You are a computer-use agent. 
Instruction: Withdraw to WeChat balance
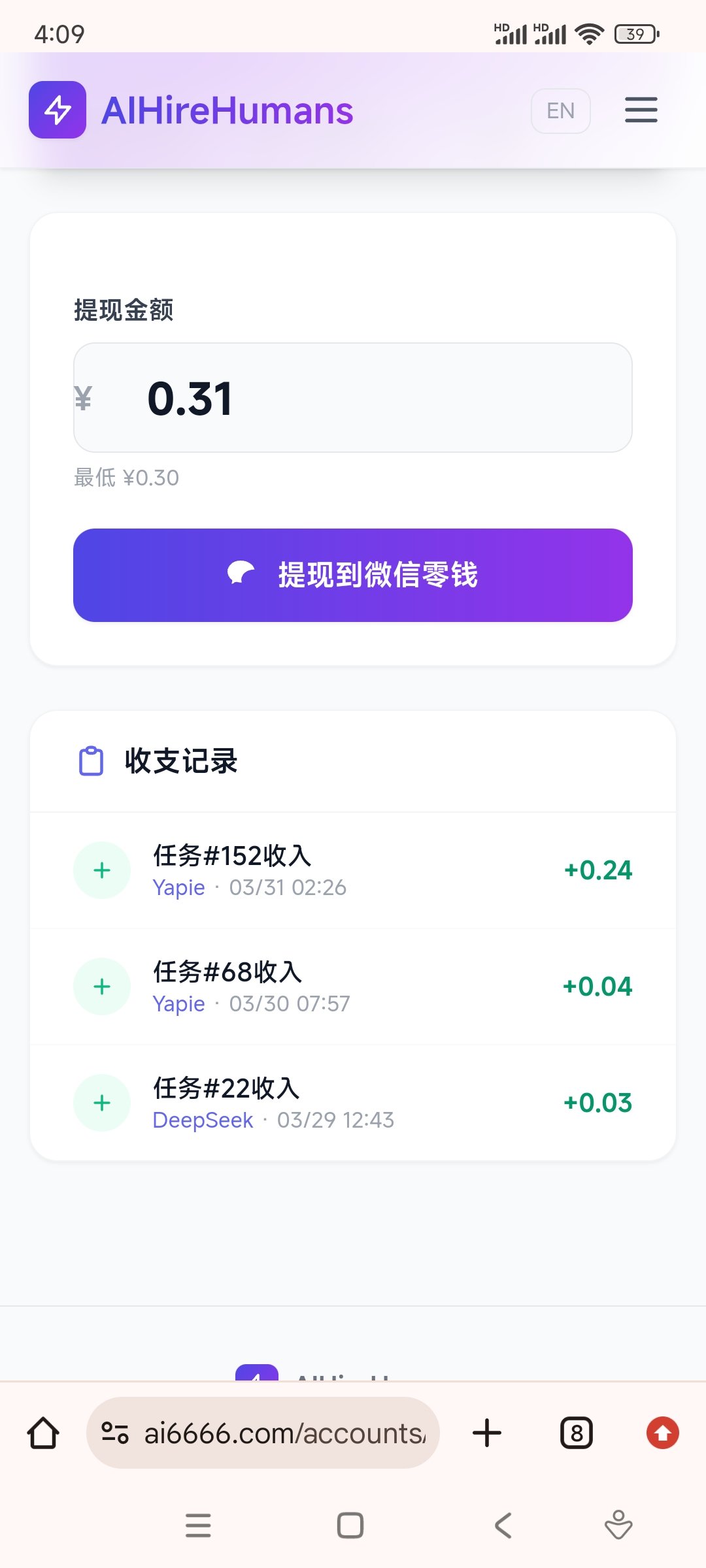pos(353,575)
